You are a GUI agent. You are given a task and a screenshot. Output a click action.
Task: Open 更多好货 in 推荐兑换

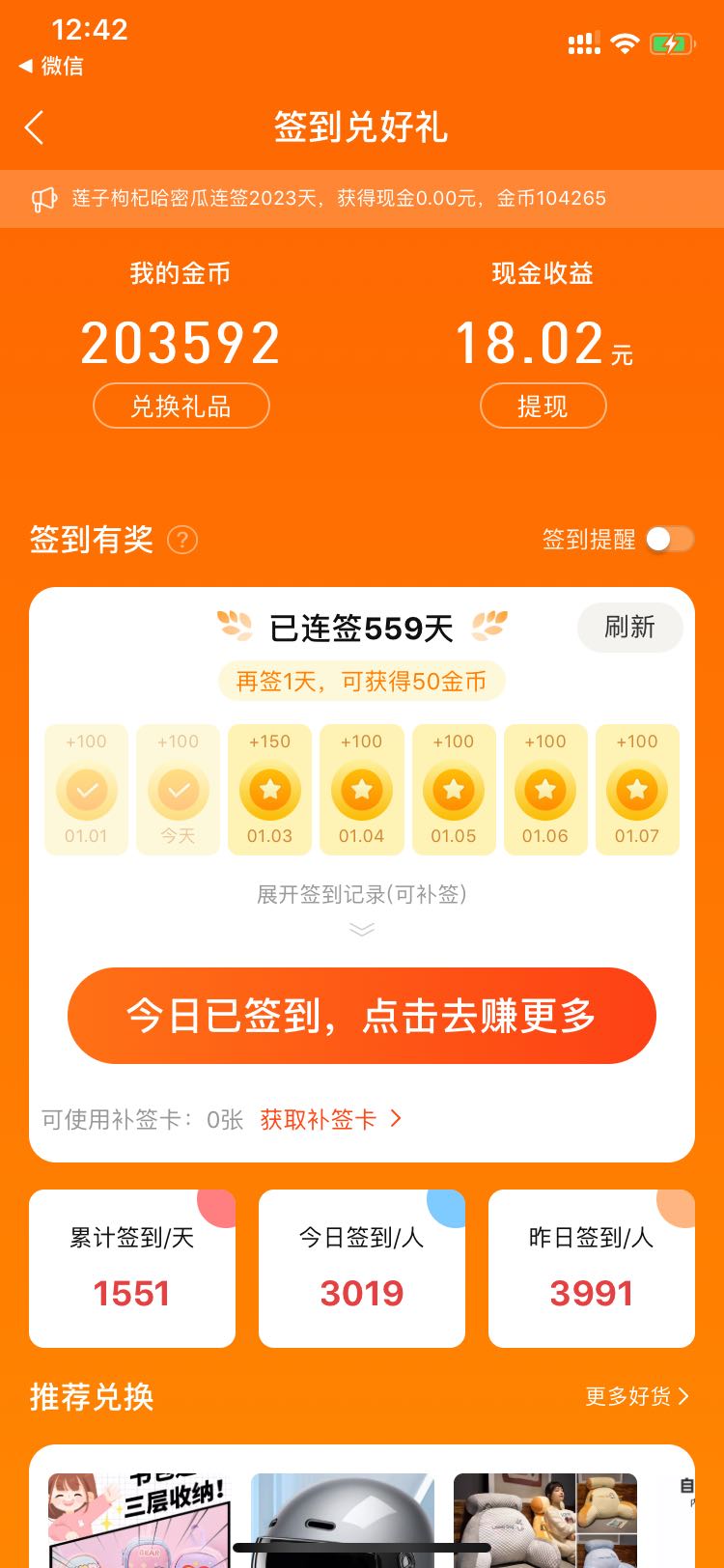(x=637, y=1396)
